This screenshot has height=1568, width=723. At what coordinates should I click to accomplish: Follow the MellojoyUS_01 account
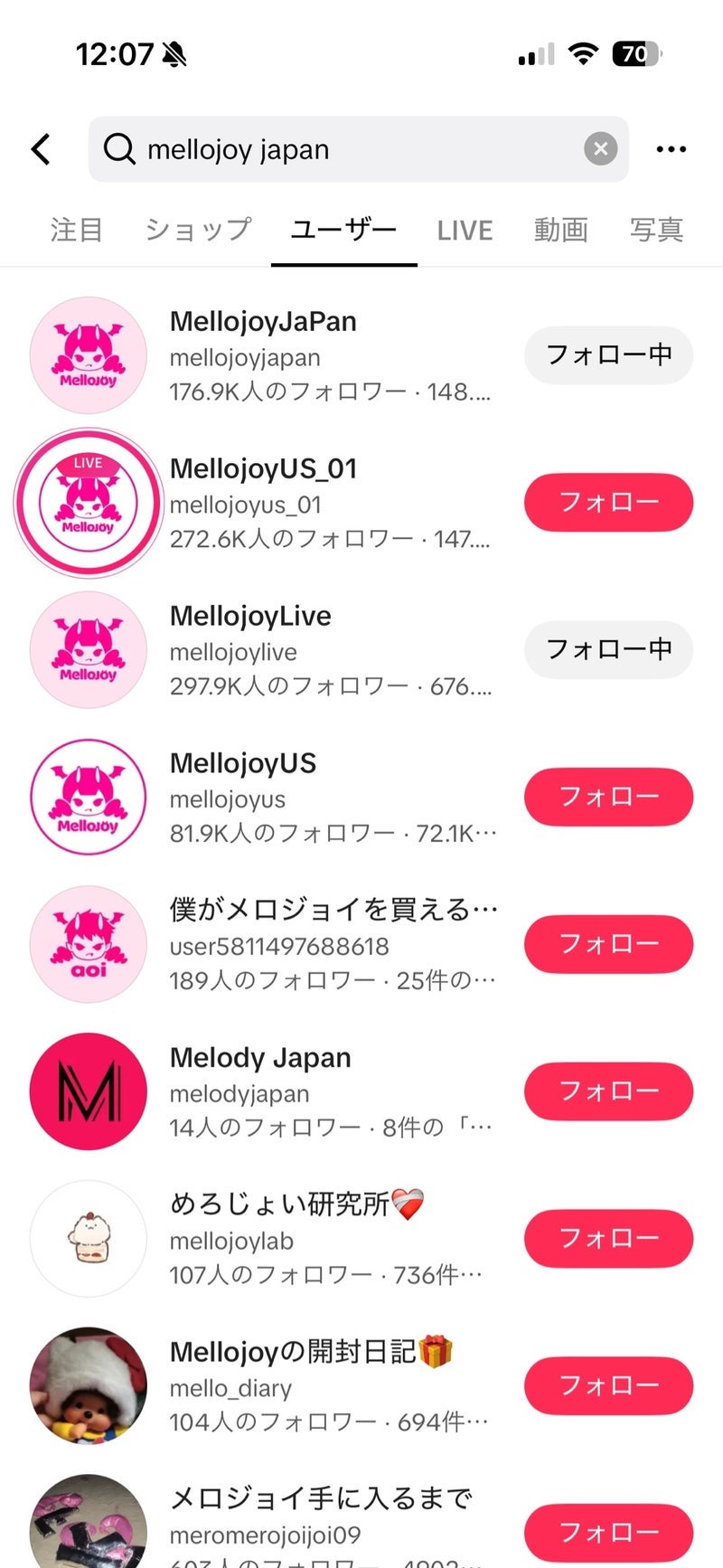click(x=608, y=502)
